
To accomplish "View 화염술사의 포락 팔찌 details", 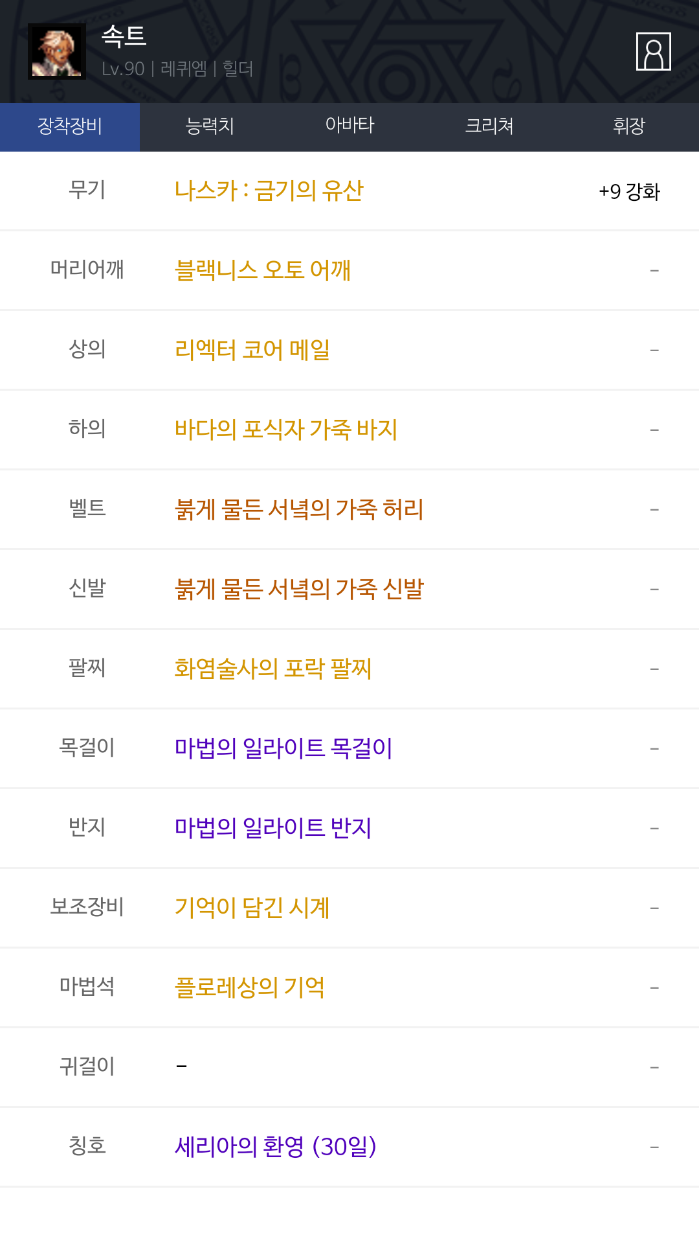I will [273, 669].
